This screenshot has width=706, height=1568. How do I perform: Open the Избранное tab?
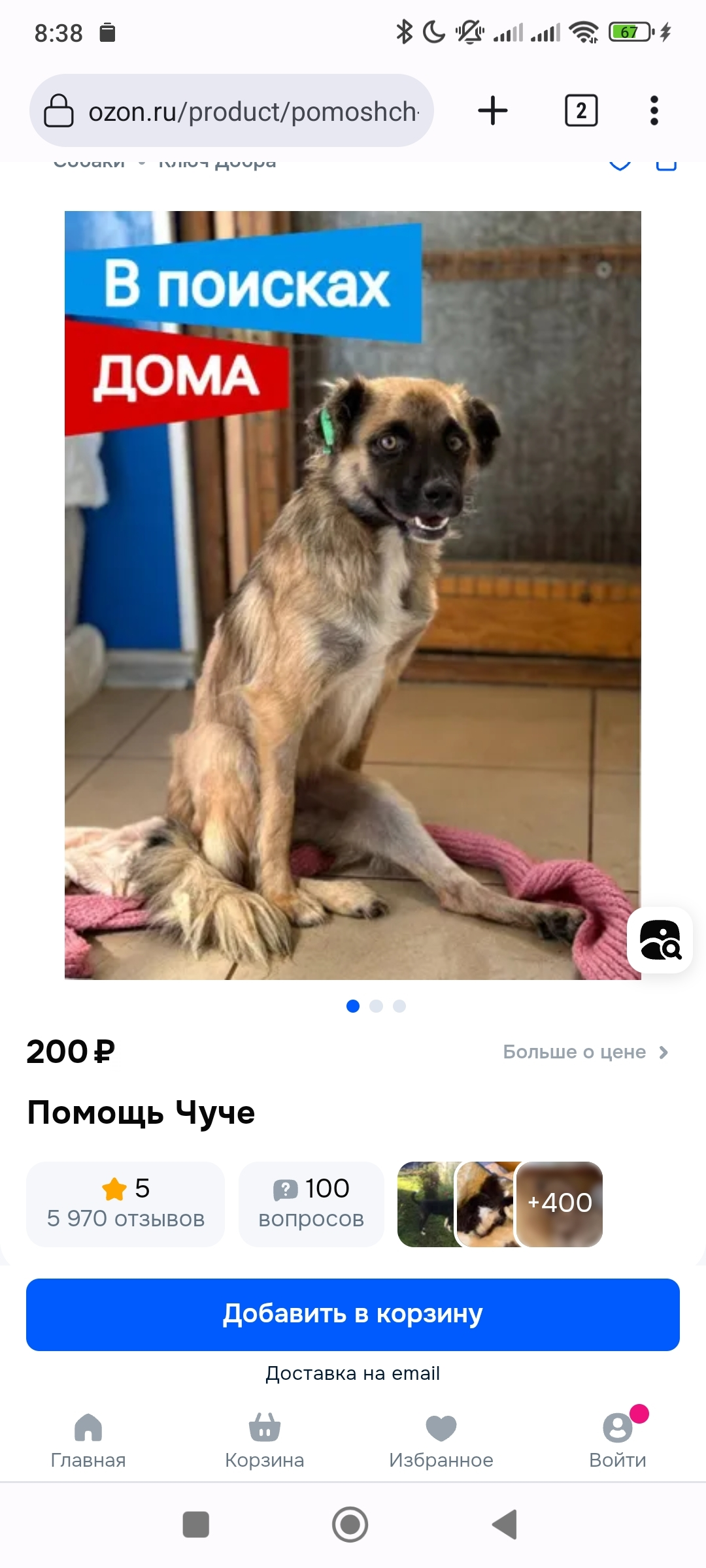pyautogui.click(x=441, y=1439)
